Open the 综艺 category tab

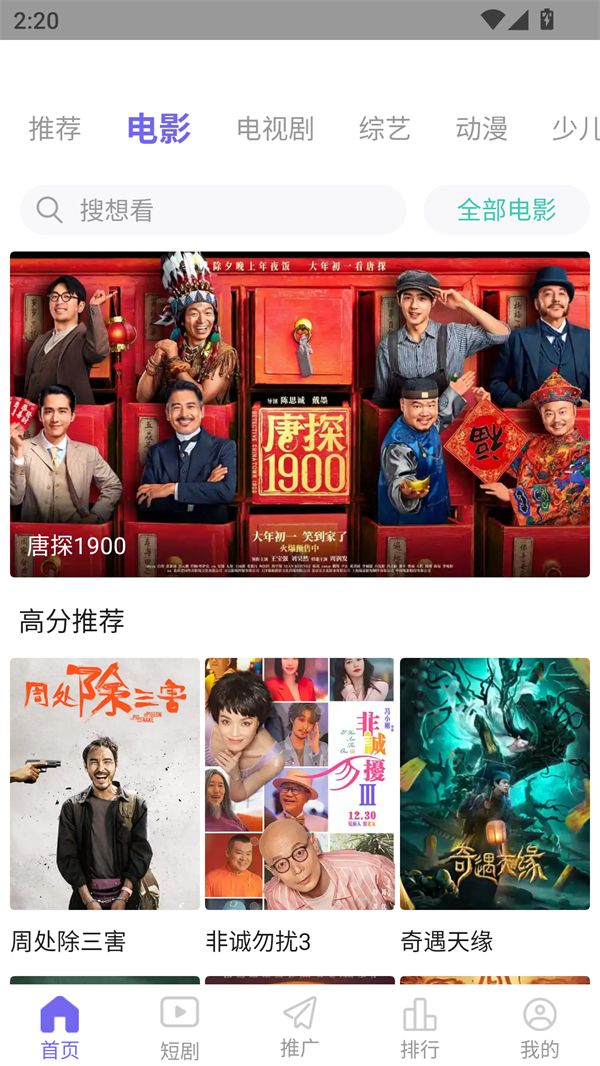385,128
